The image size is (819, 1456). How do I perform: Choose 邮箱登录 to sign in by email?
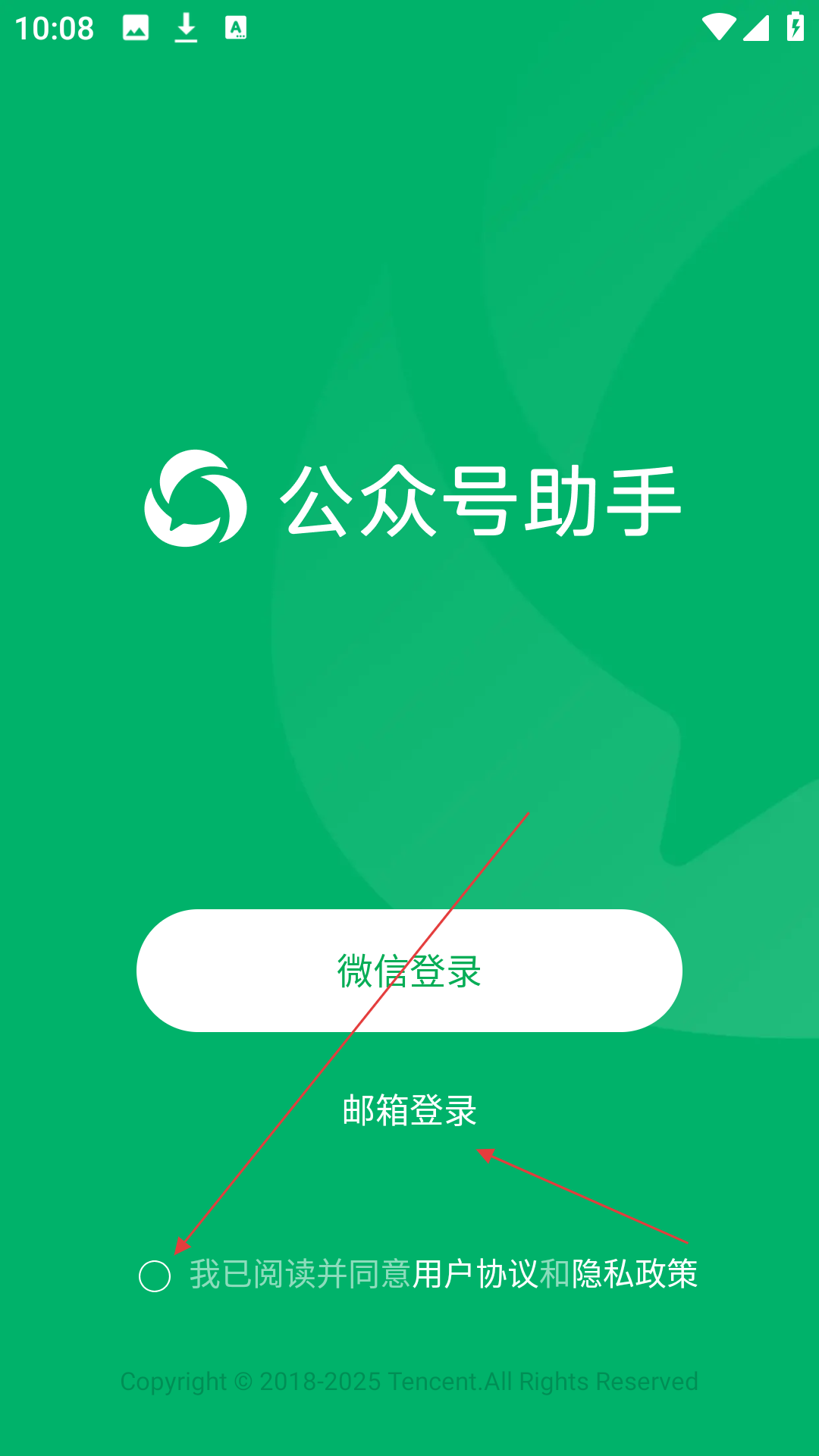pos(409,1110)
